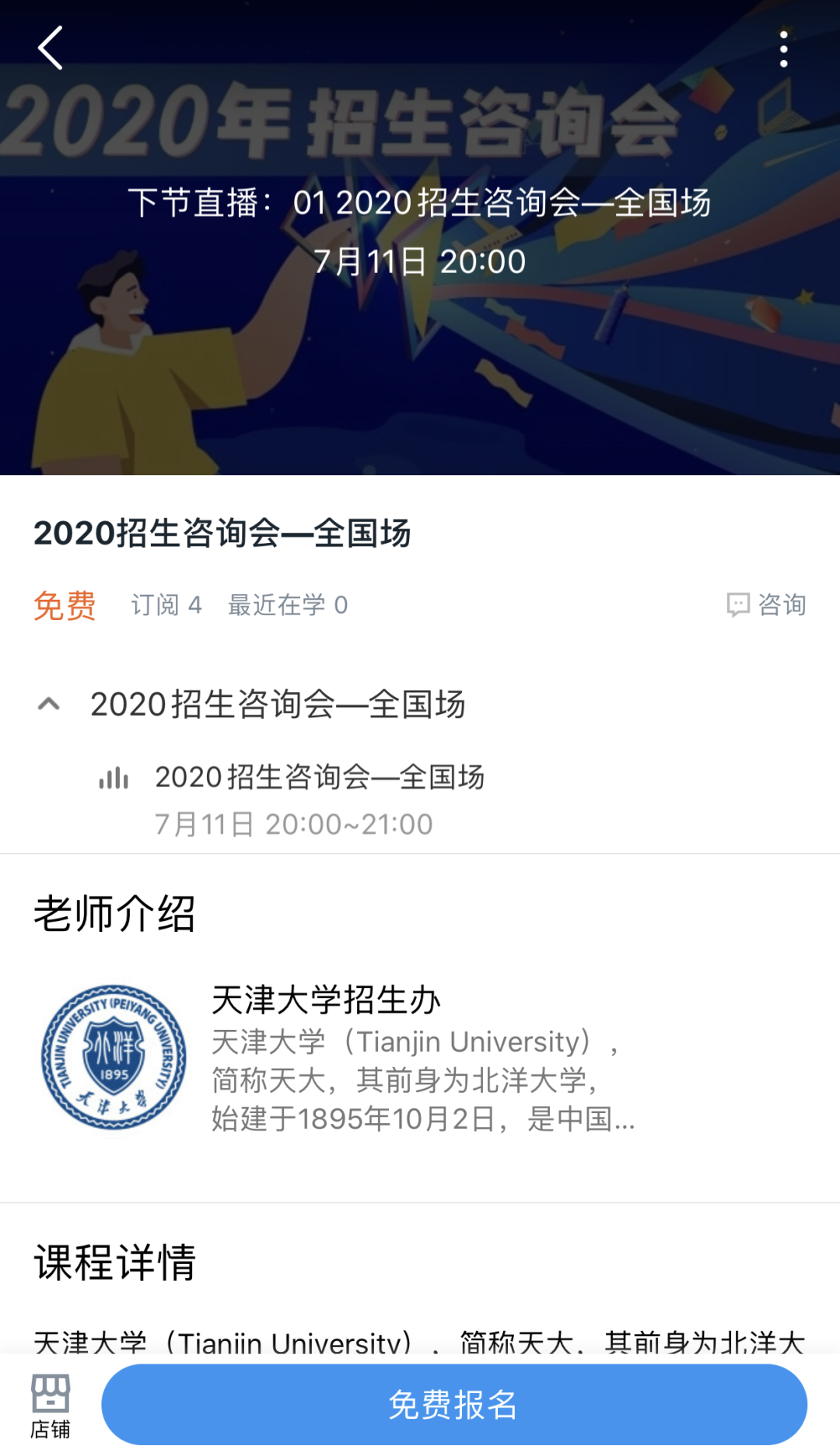Screen dimensions: 840x1453
Task: Tap the 7月11日 20:00~21:00 schedule entry
Action: tap(293, 823)
